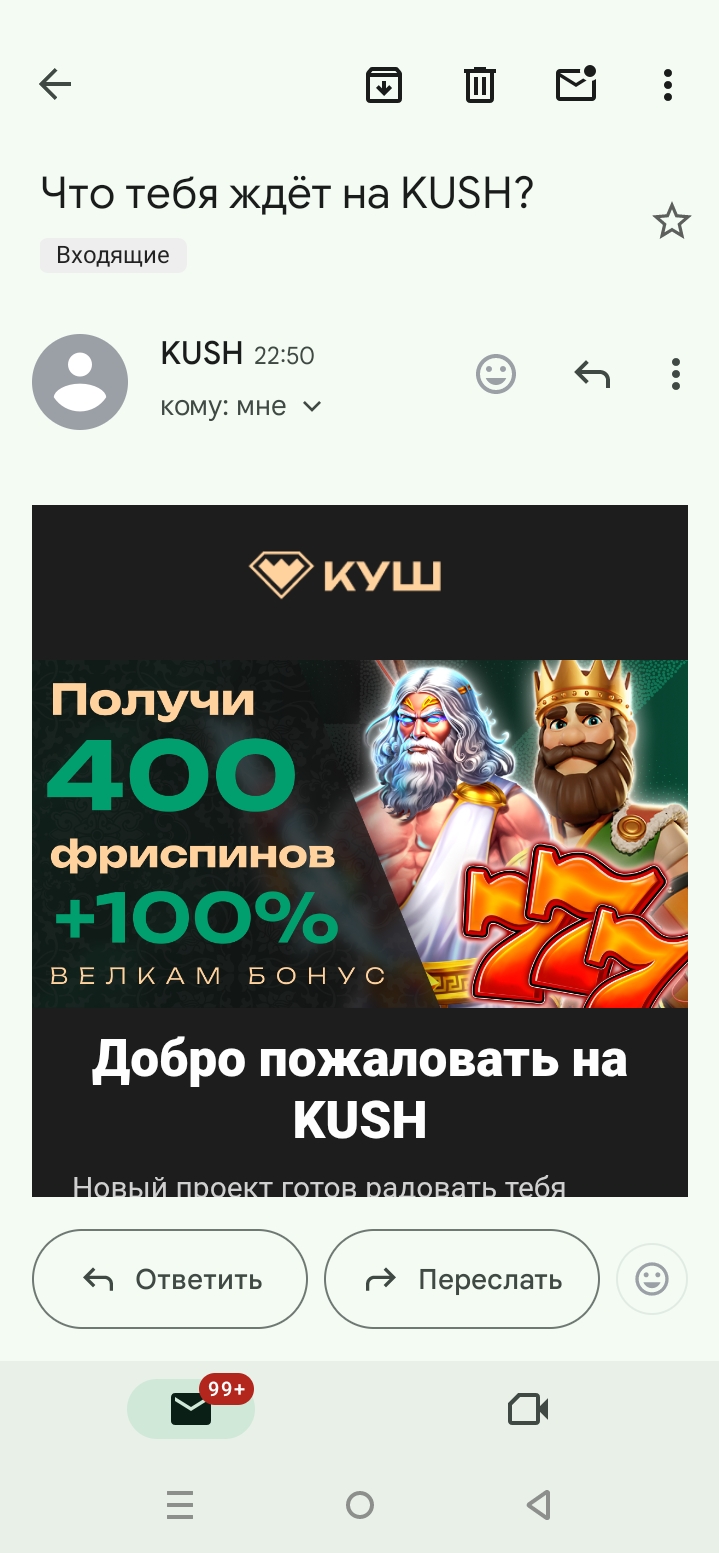This screenshot has width=719, height=1553.
Task: Tap the Ответить button
Action: tap(170, 1279)
